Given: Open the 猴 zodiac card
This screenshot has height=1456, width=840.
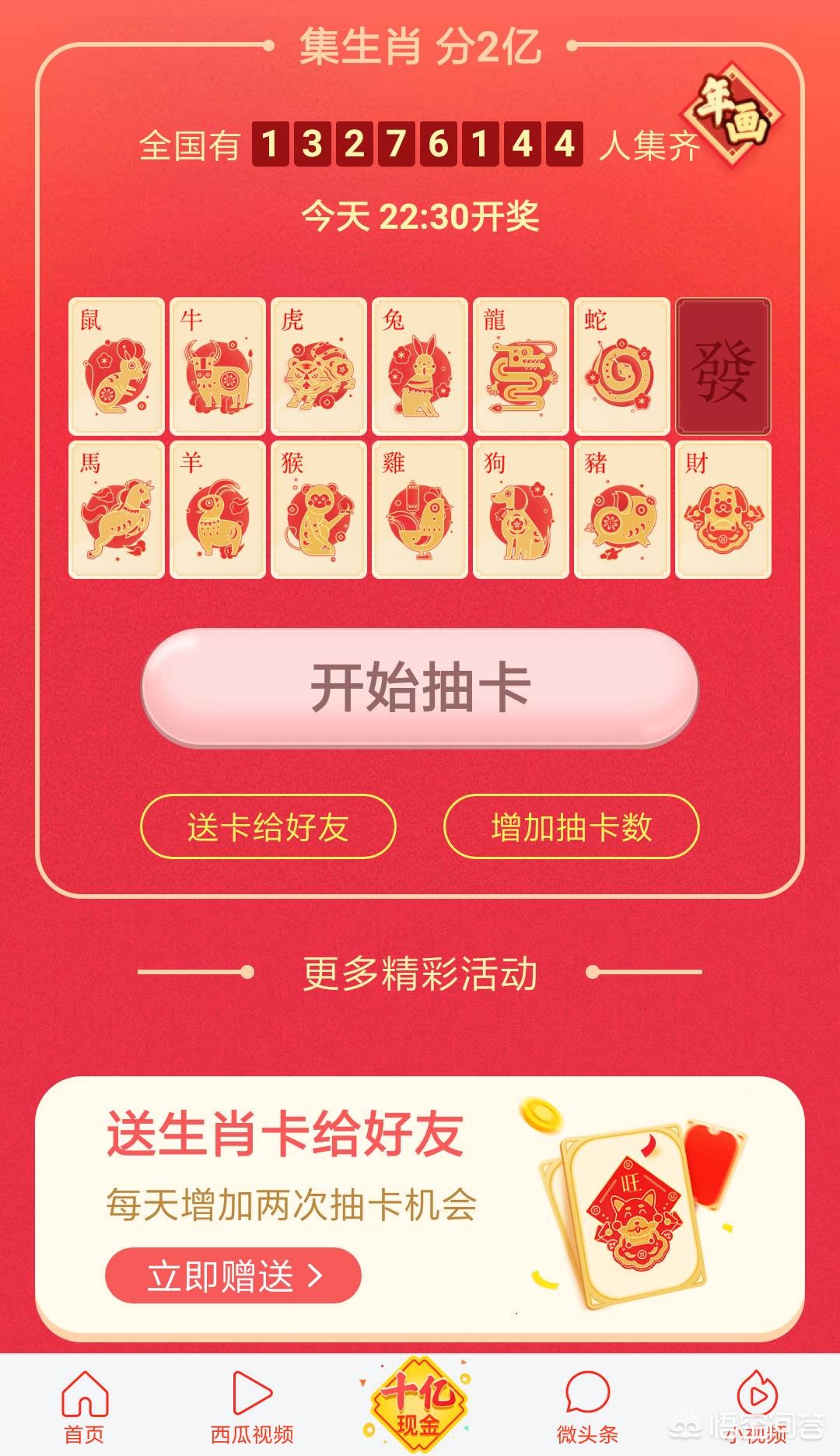Looking at the screenshot, I should [319, 510].
